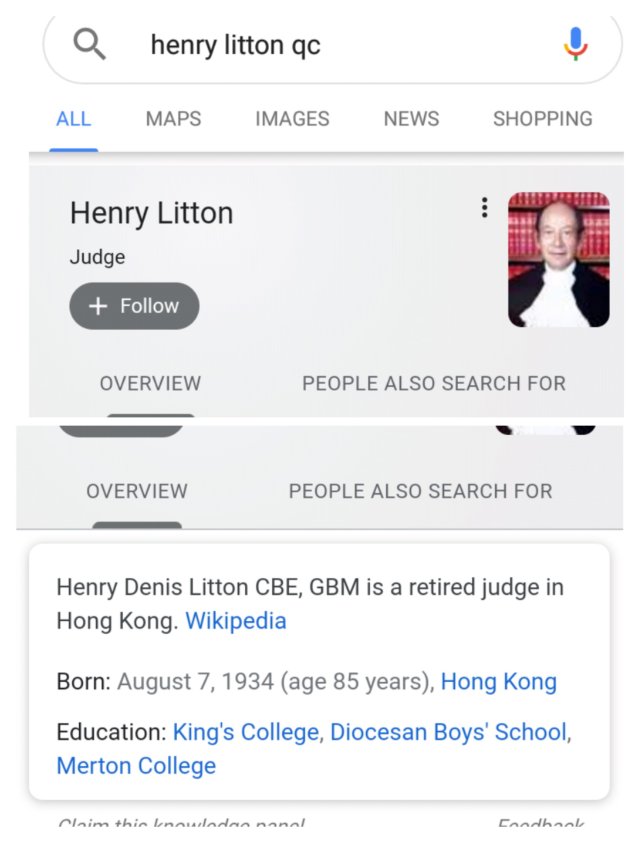Open Henry Litton's portrait photo
The width and height of the screenshot is (640, 843).
click(559, 259)
